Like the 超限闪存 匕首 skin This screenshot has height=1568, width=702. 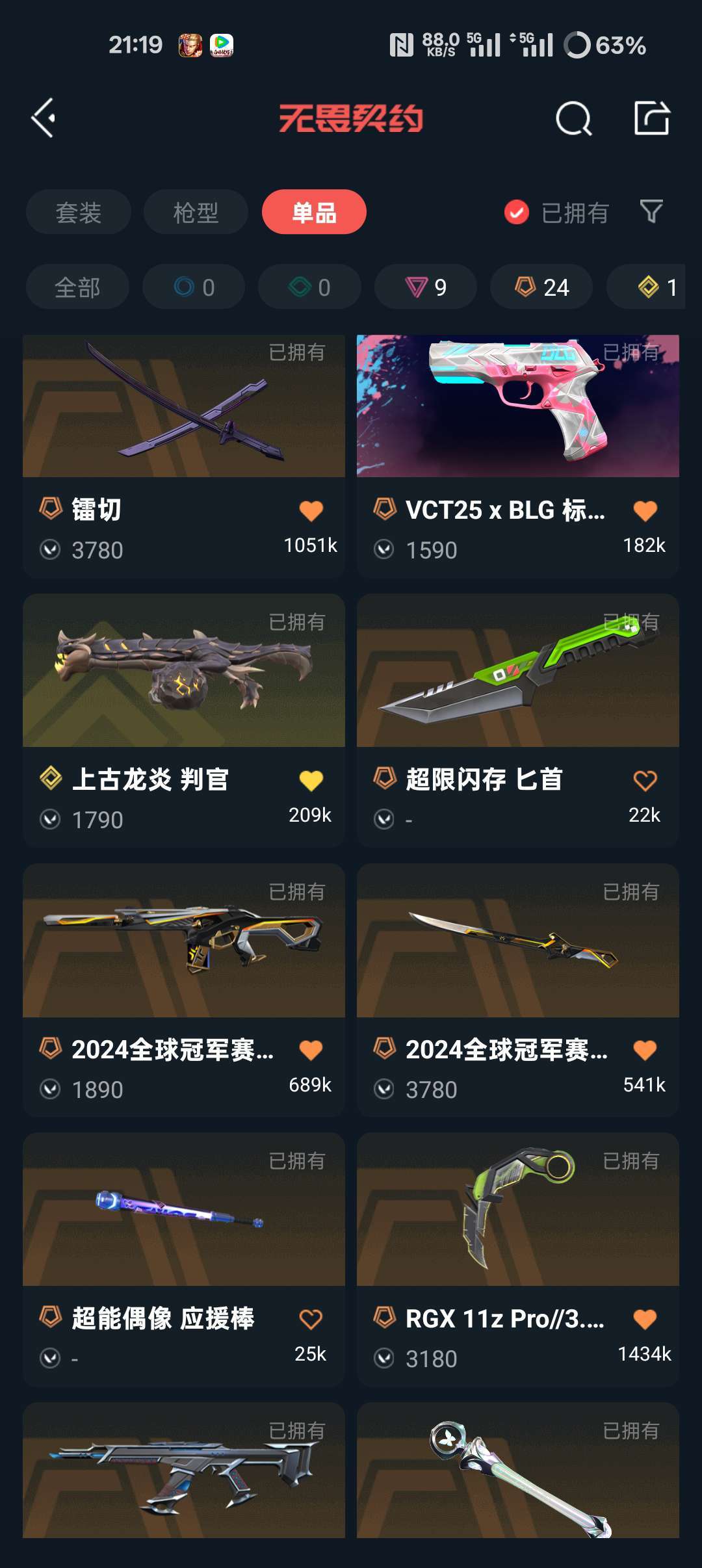[645, 781]
